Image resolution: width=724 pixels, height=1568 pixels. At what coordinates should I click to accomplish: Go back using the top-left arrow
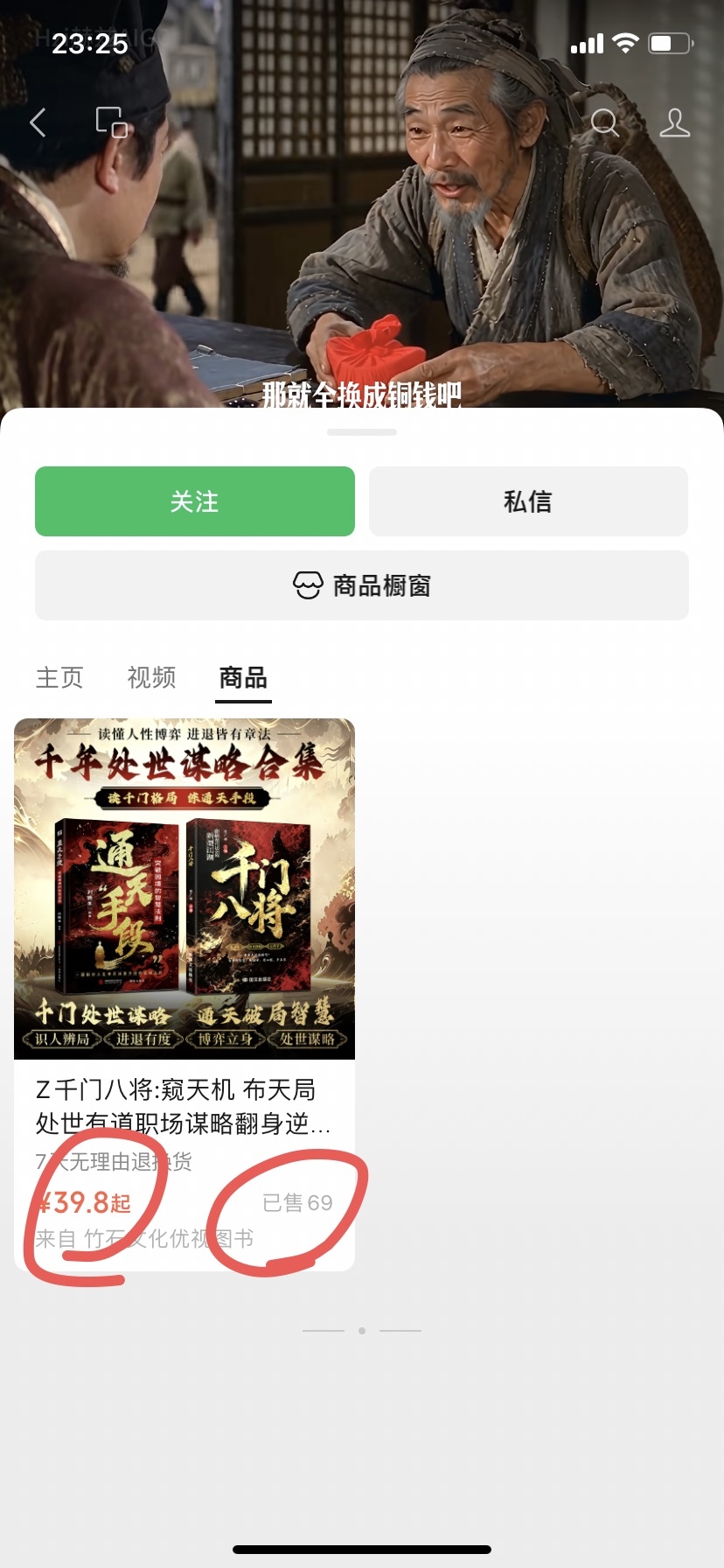tap(38, 122)
